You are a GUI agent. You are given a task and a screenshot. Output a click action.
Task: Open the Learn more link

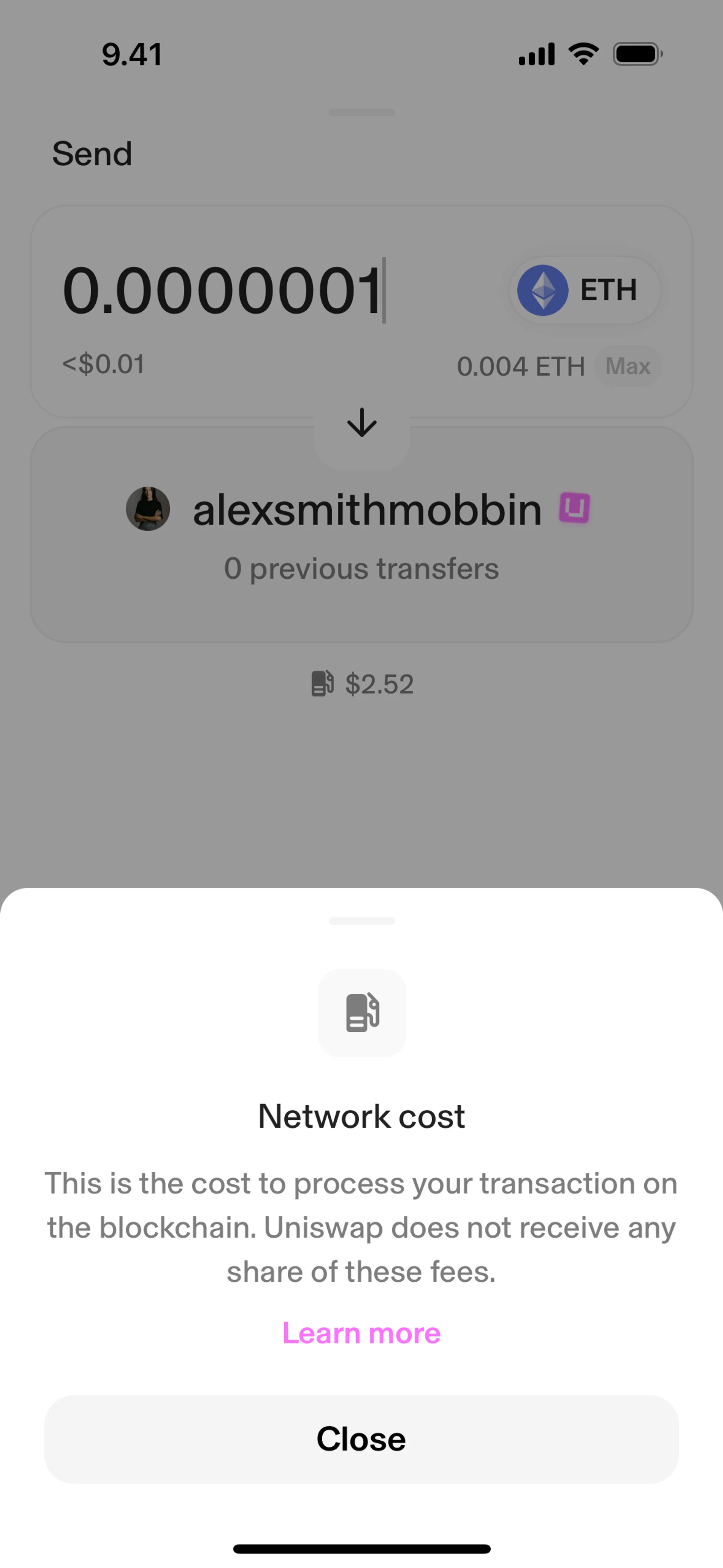(361, 1333)
